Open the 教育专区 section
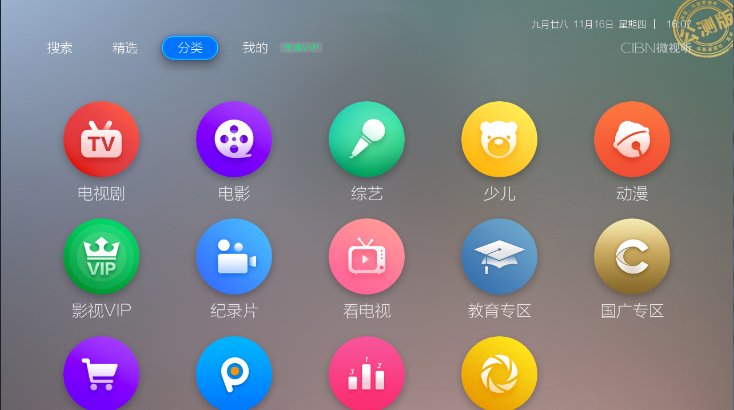The image size is (734, 410). (499, 257)
